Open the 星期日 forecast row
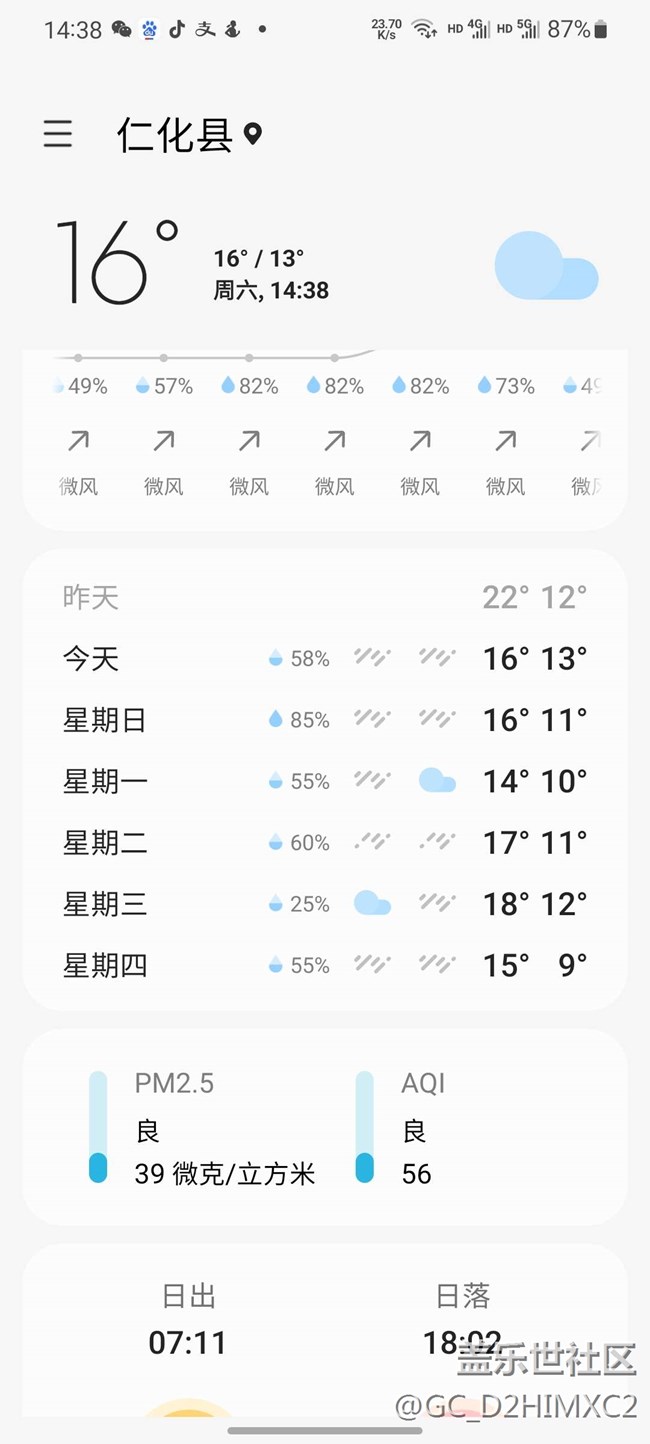The width and height of the screenshot is (650, 1444). click(x=325, y=720)
